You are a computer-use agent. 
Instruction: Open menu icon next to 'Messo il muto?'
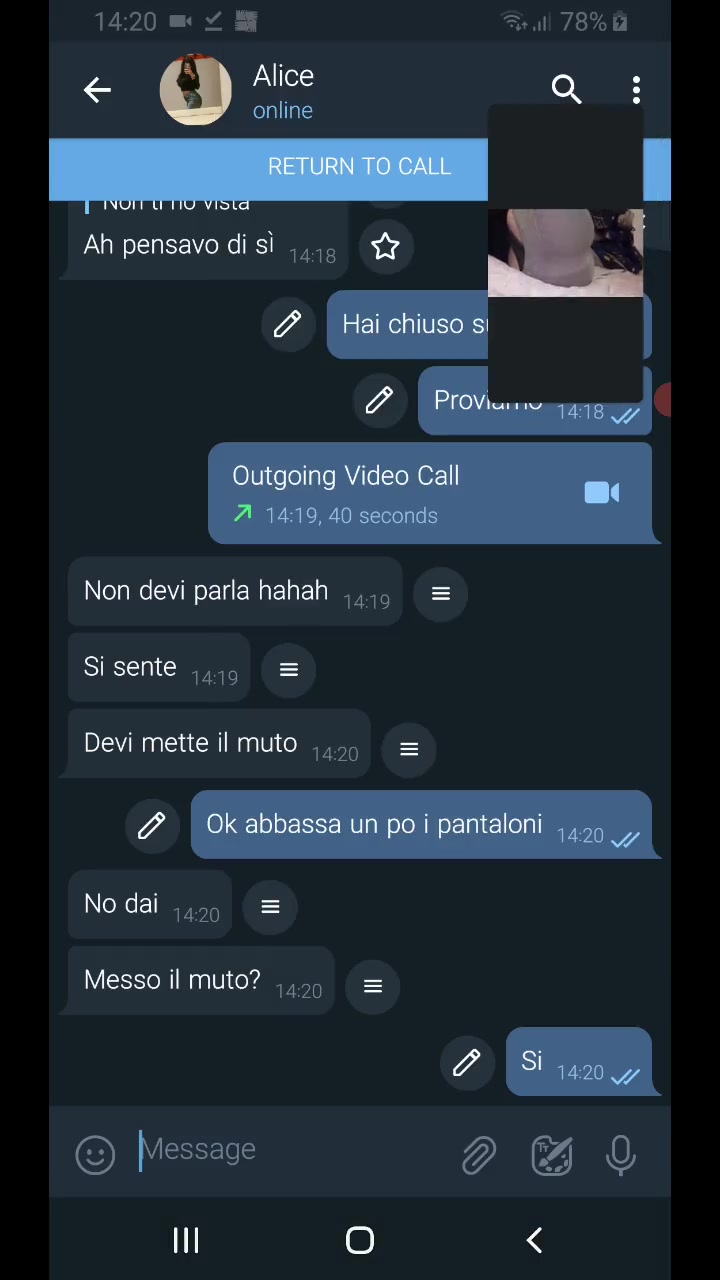[373, 986]
